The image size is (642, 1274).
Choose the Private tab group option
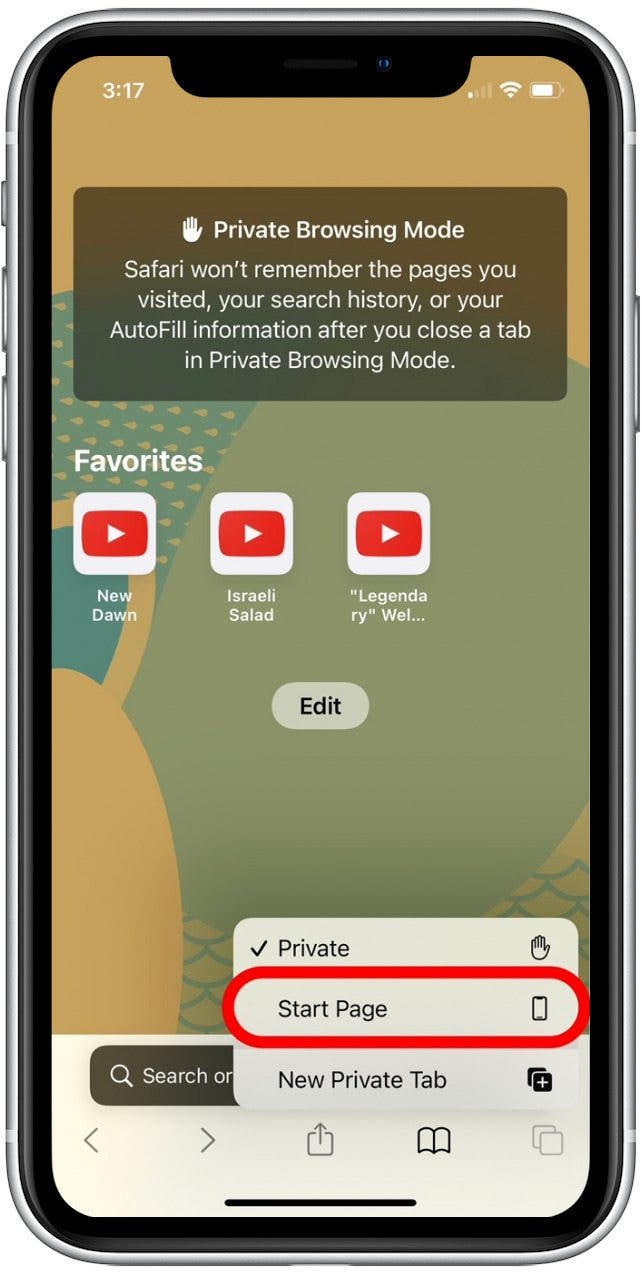click(405, 948)
